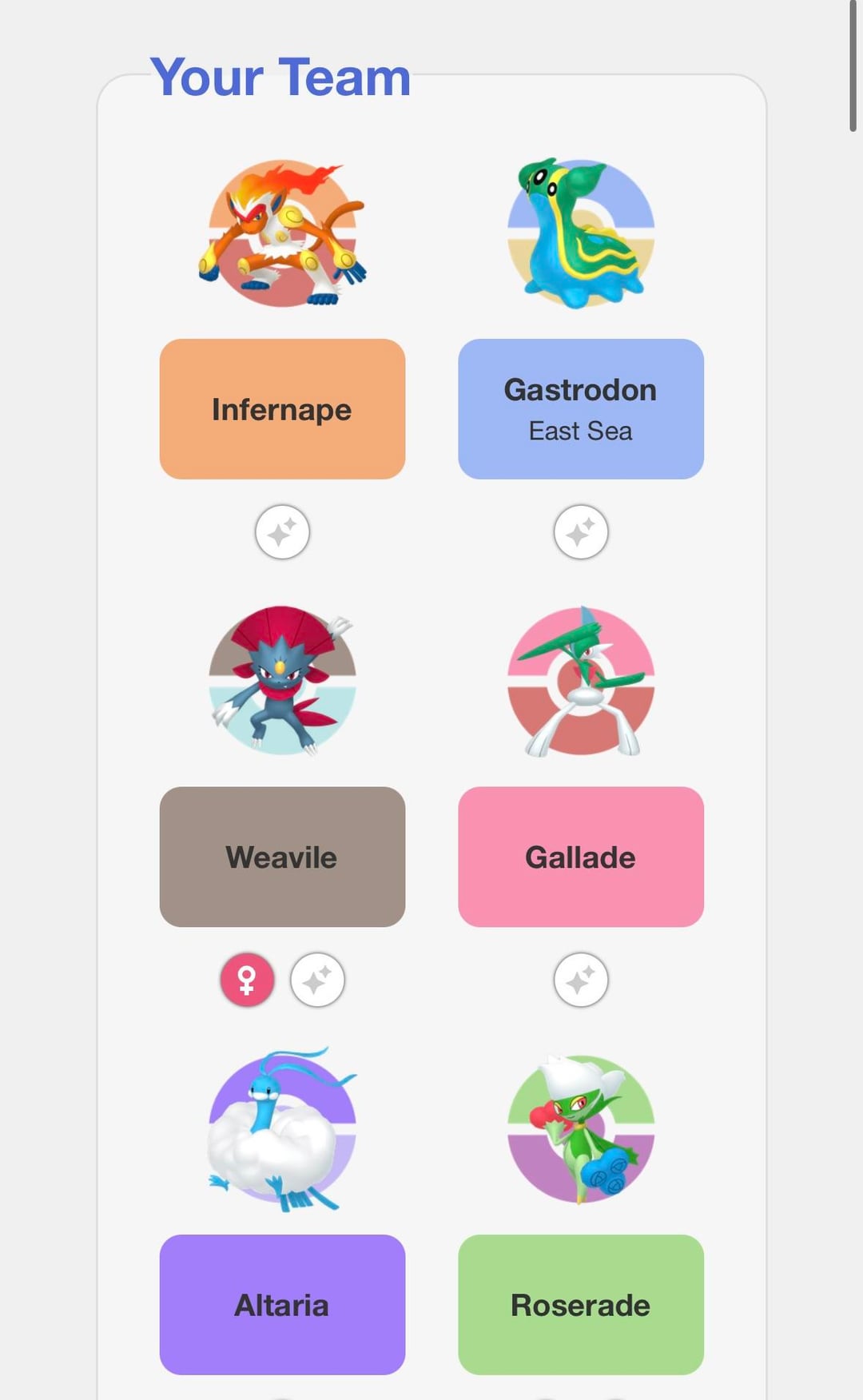The width and height of the screenshot is (863, 1400).
Task: Select the Gallade name button
Action: tap(580, 857)
